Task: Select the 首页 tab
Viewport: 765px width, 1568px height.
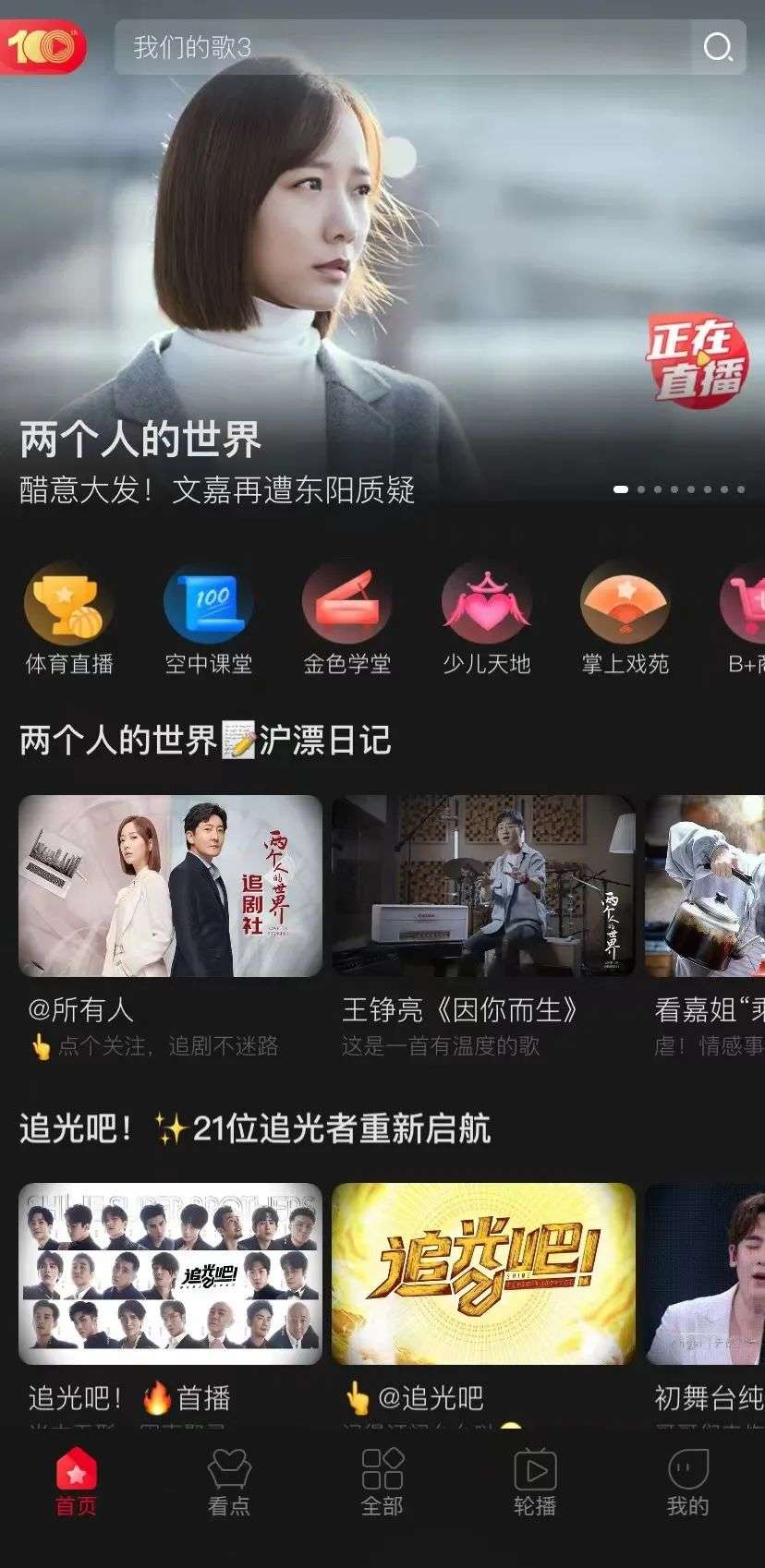Action: click(76, 1482)
